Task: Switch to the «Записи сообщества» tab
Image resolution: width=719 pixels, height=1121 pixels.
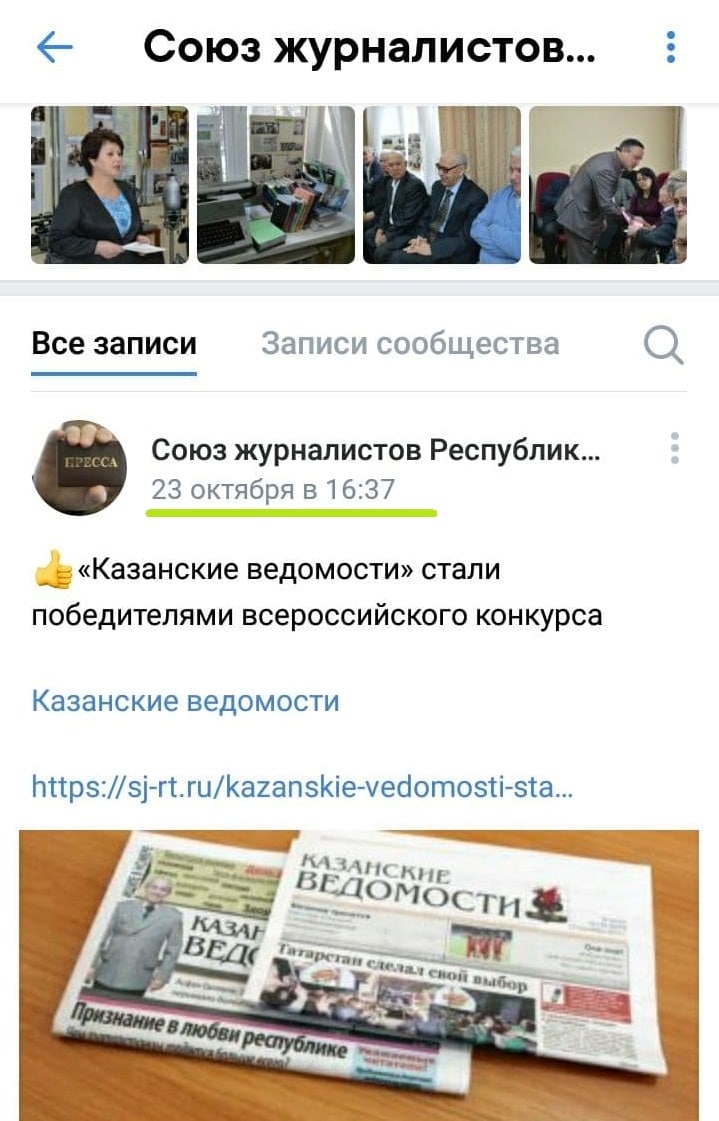Action: point(410,344)
